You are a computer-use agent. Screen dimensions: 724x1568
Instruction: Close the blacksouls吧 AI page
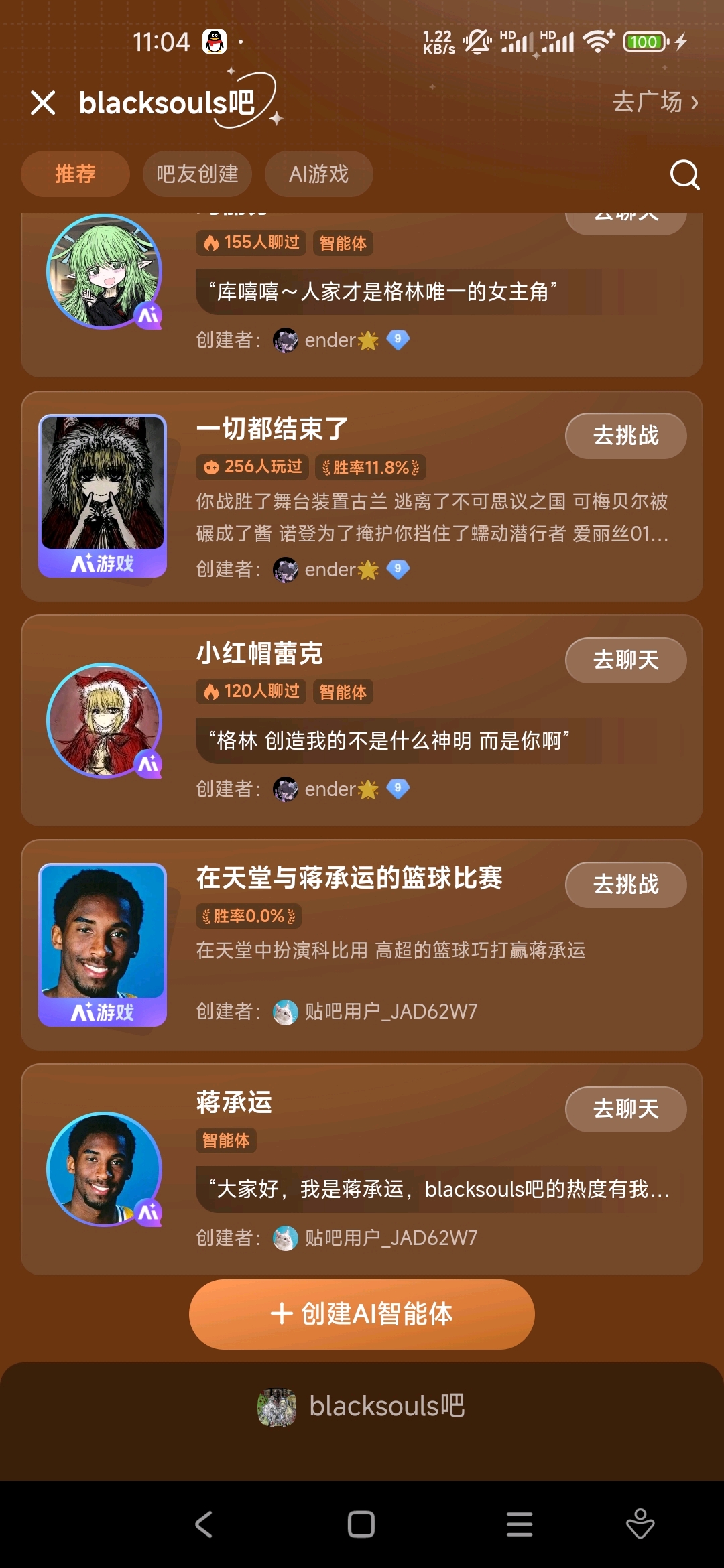tap(43, 103)
